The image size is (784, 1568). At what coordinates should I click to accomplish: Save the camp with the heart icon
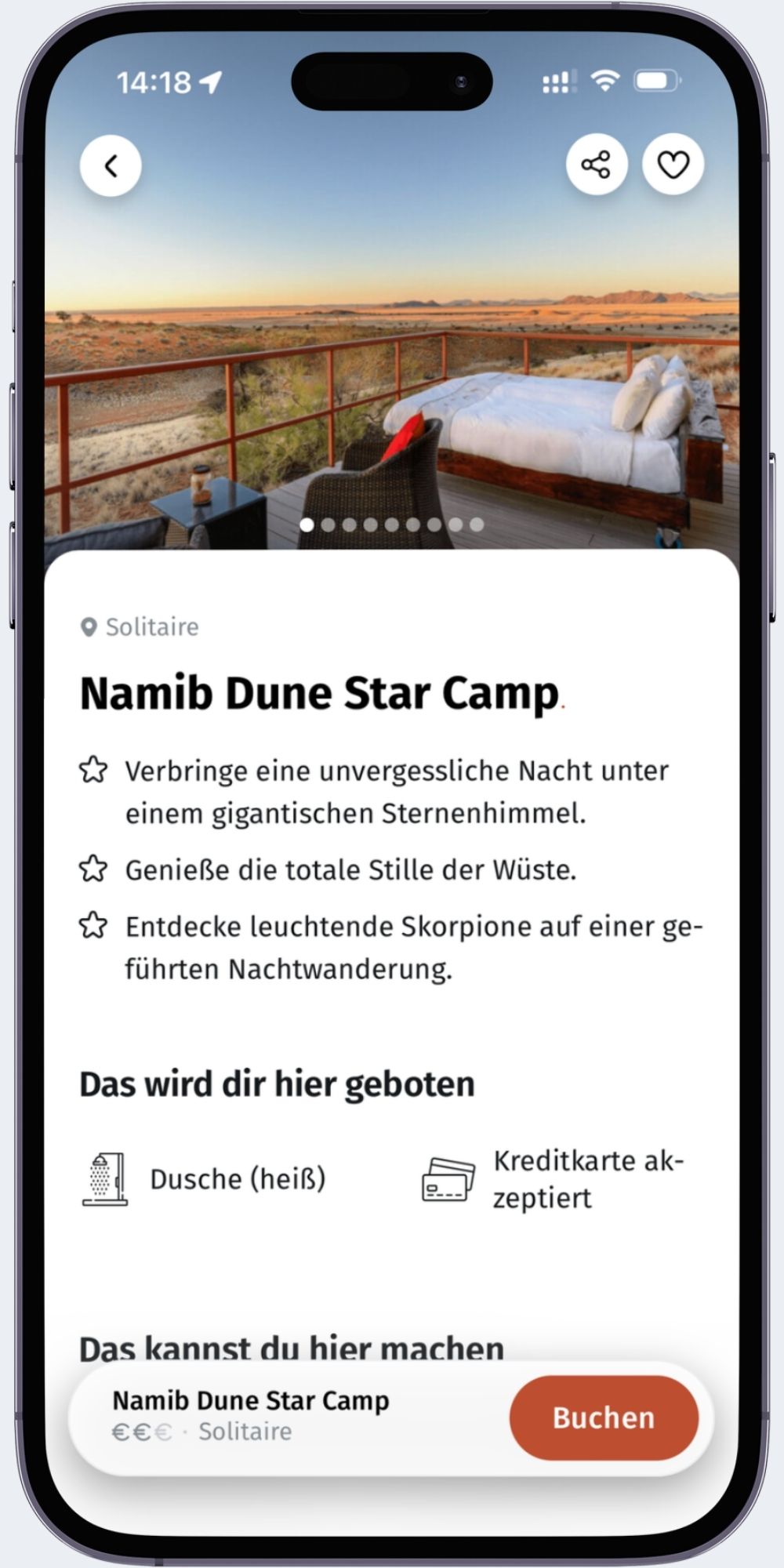pyautogui.click(x=673, y=165)
